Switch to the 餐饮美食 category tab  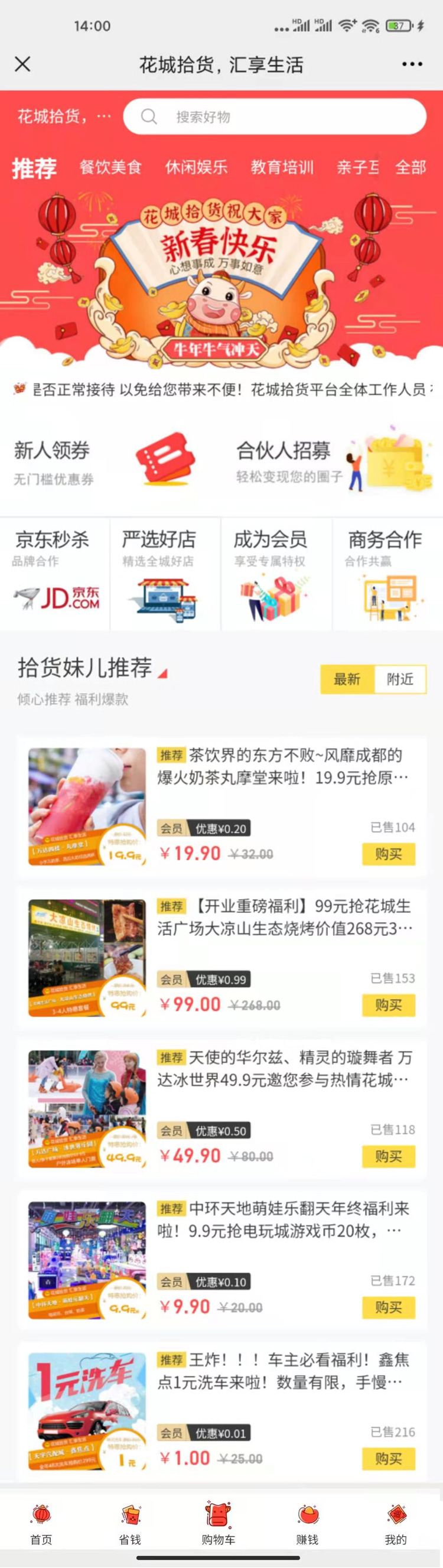tap(111, 167)
